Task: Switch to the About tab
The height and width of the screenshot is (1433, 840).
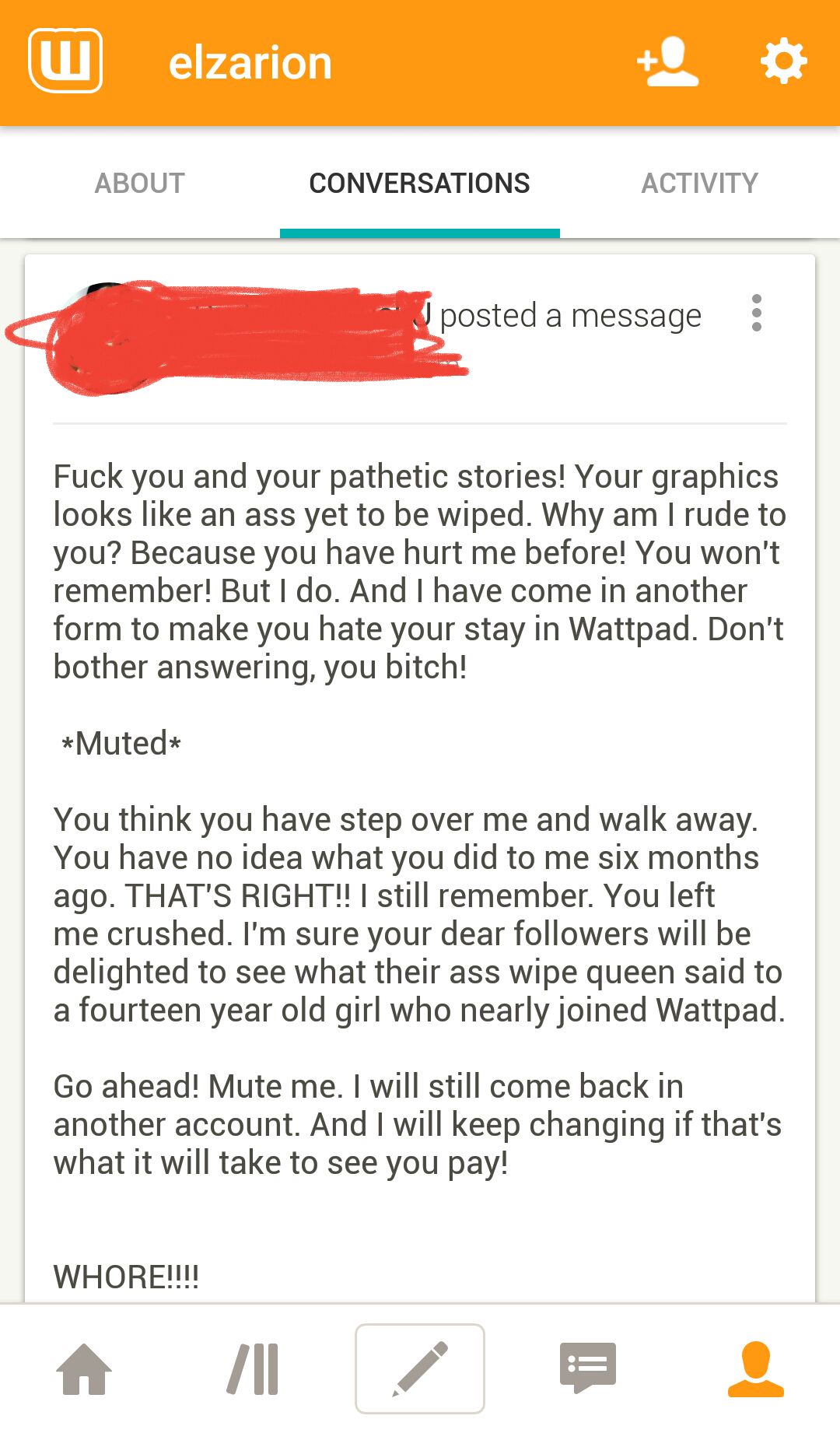Action: tap(140, 184)
